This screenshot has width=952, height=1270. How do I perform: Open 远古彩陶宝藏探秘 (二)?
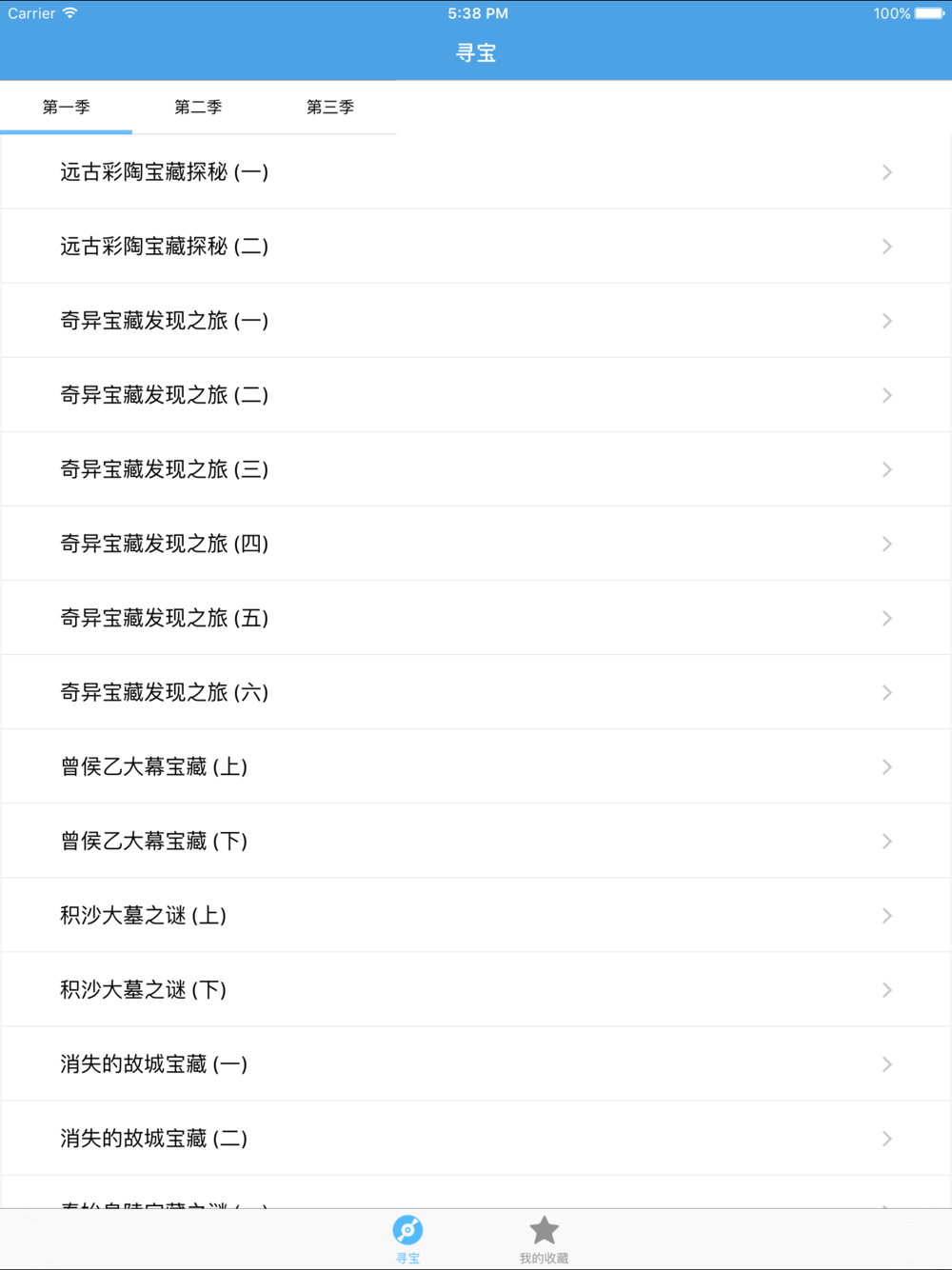(476, 247)
